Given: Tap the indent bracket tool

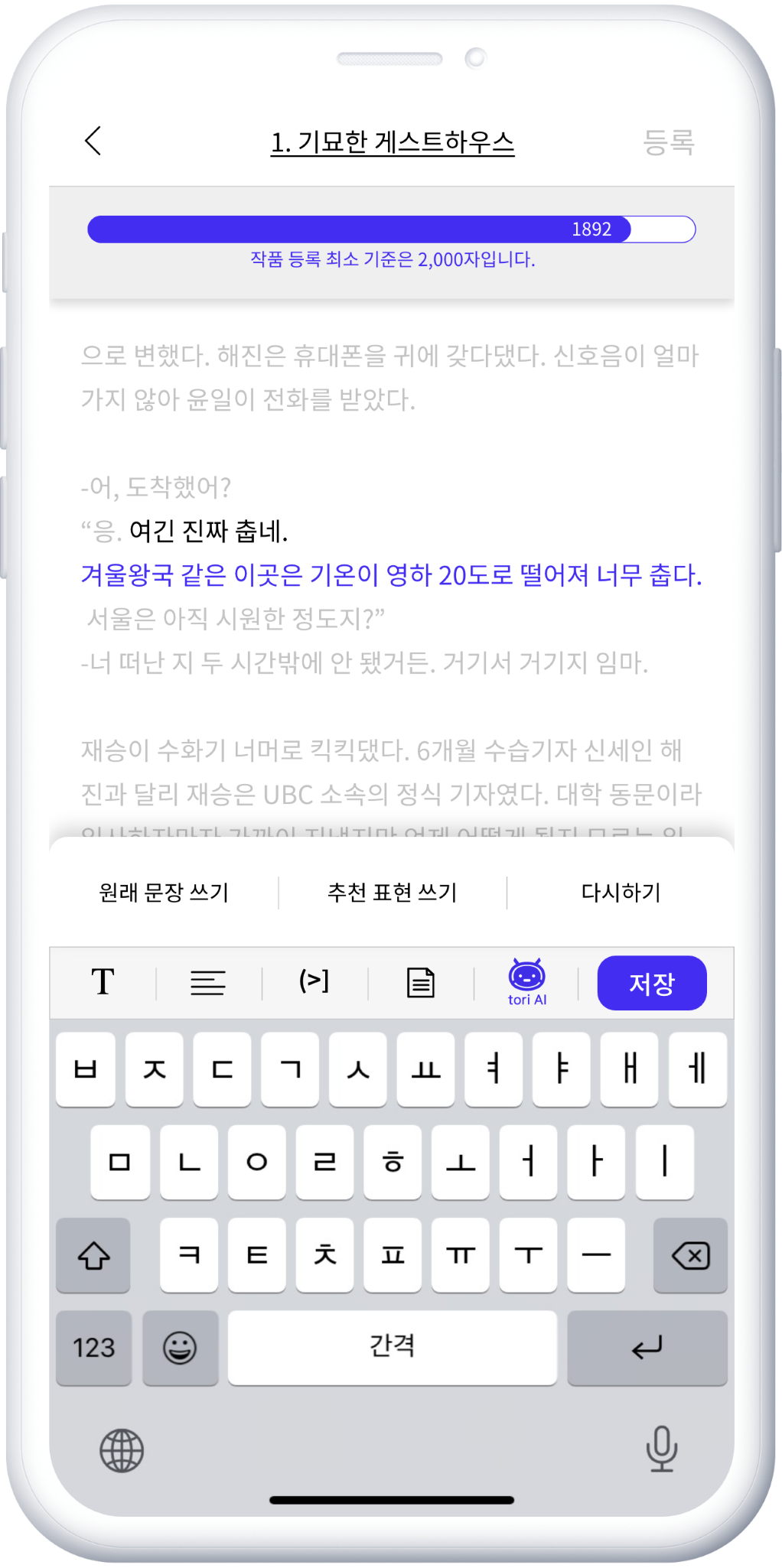Looking at the screenshot, I should pos(314,981).
